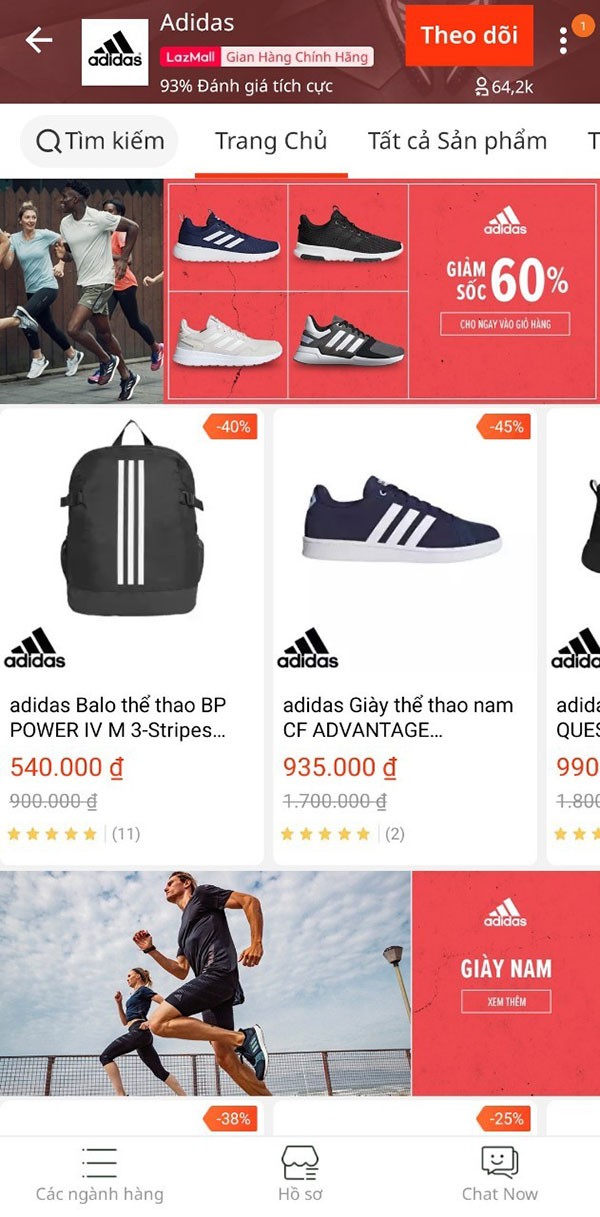This screenshot has width=600, height=1217.
Task: Start a chat with Chat Now
Action: pyautogui.click(x=499, y=1175)
